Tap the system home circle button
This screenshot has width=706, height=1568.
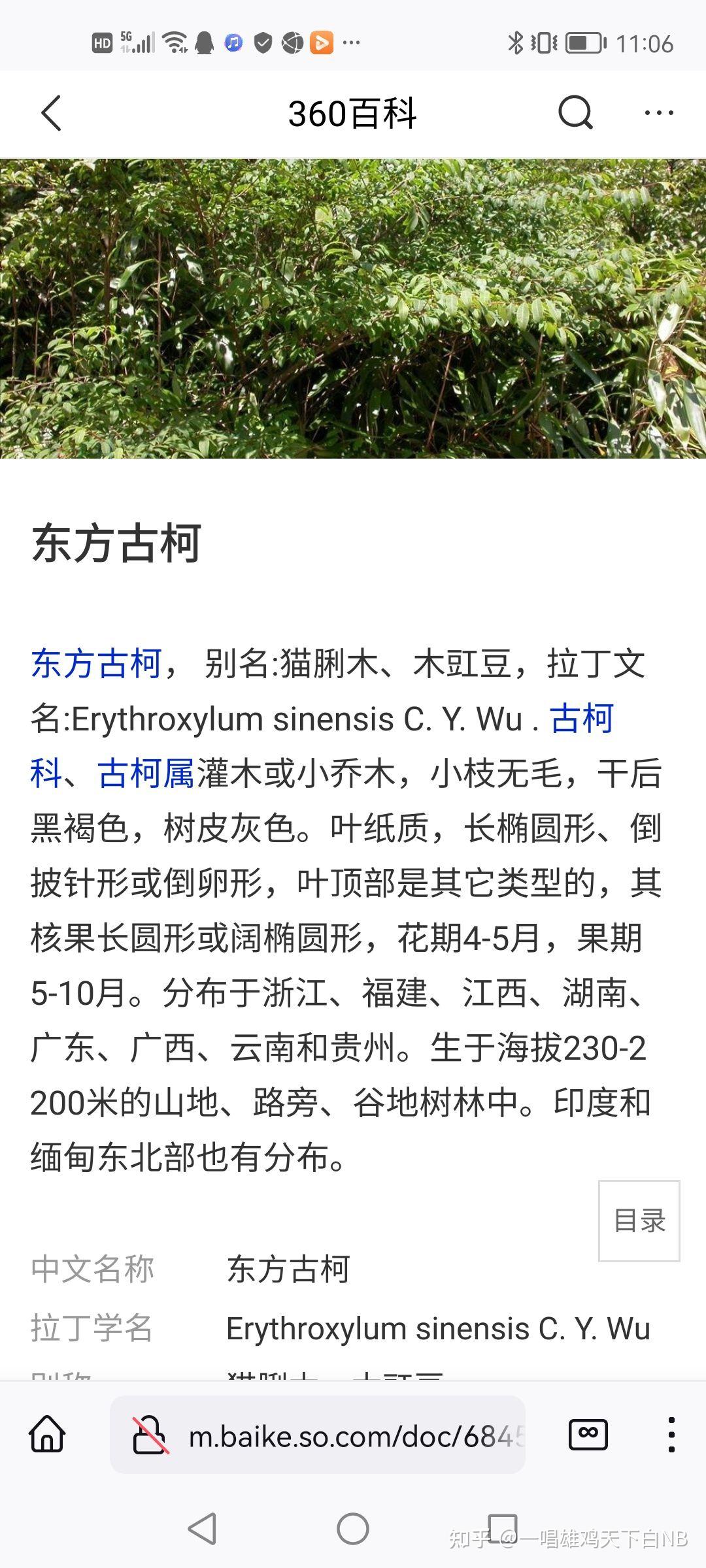pos(353,1529)
